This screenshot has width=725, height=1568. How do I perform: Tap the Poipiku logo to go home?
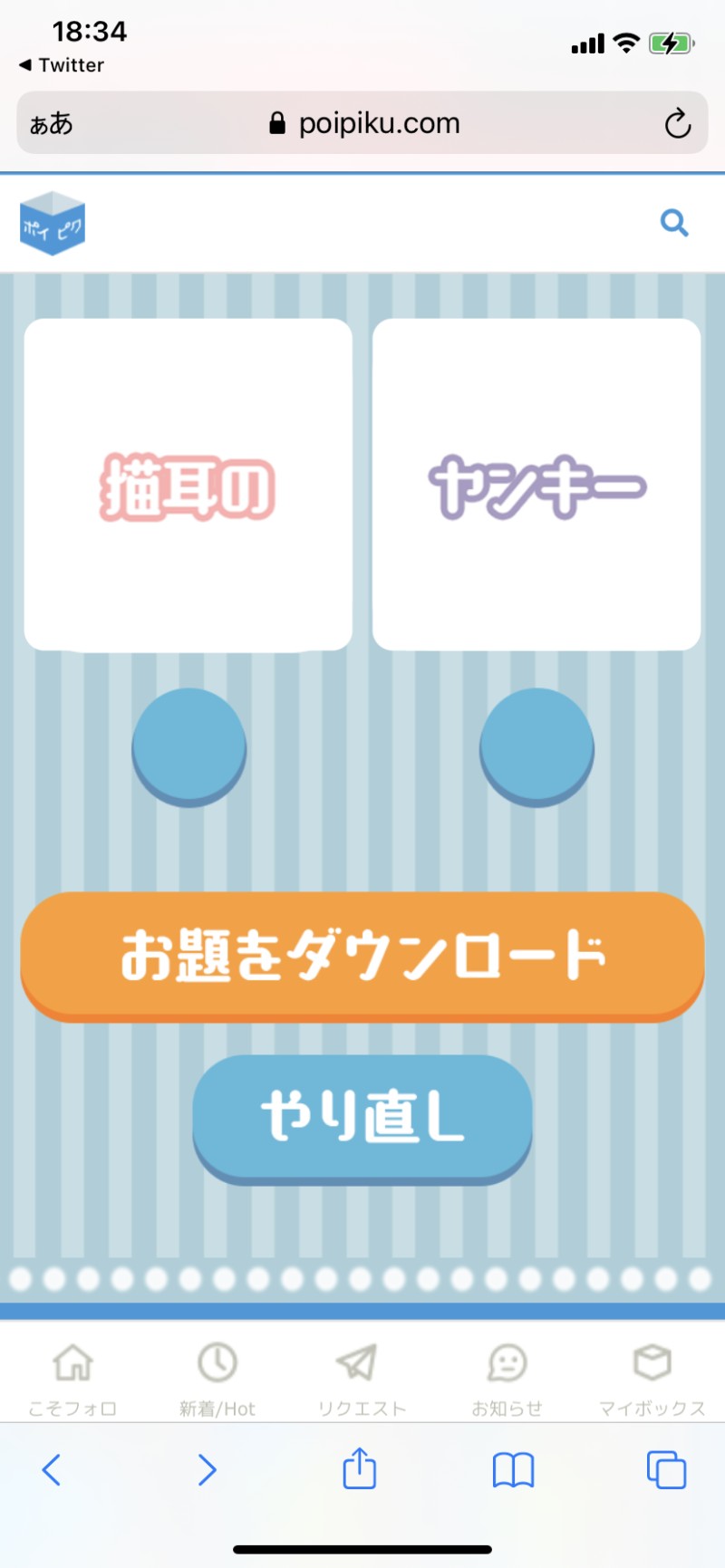tap(53, 223)
